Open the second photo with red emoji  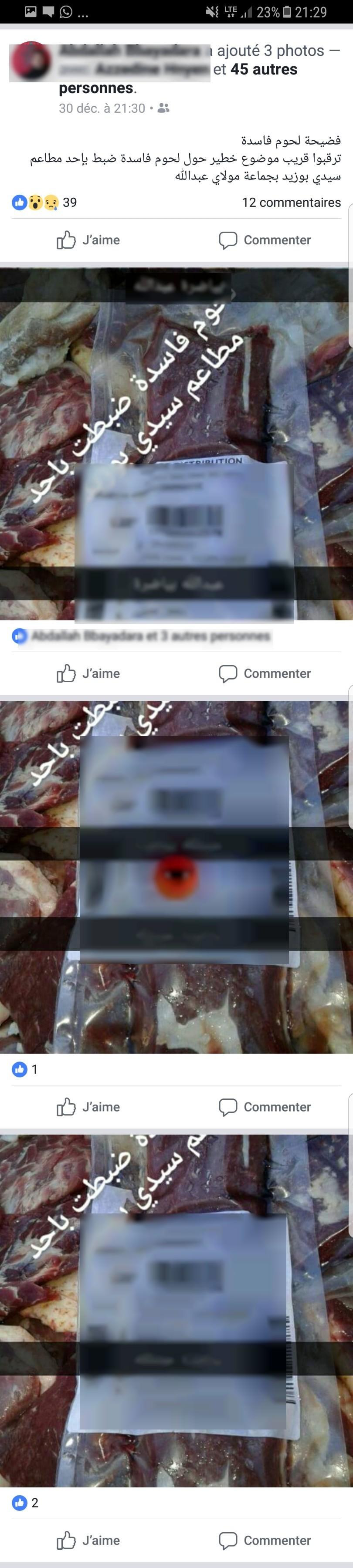point(176,876)
